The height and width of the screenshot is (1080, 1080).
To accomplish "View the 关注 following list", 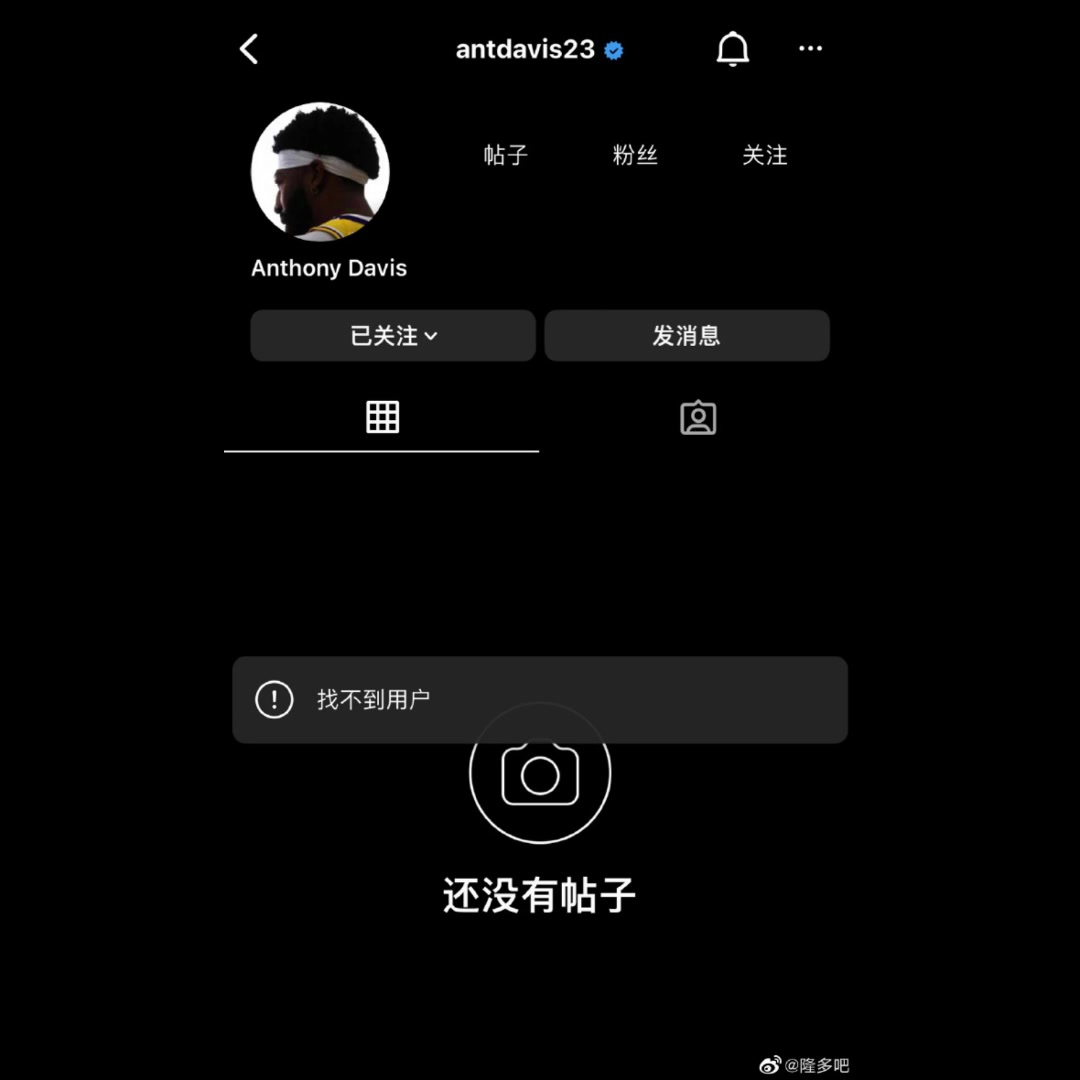I will click(765, 155).
